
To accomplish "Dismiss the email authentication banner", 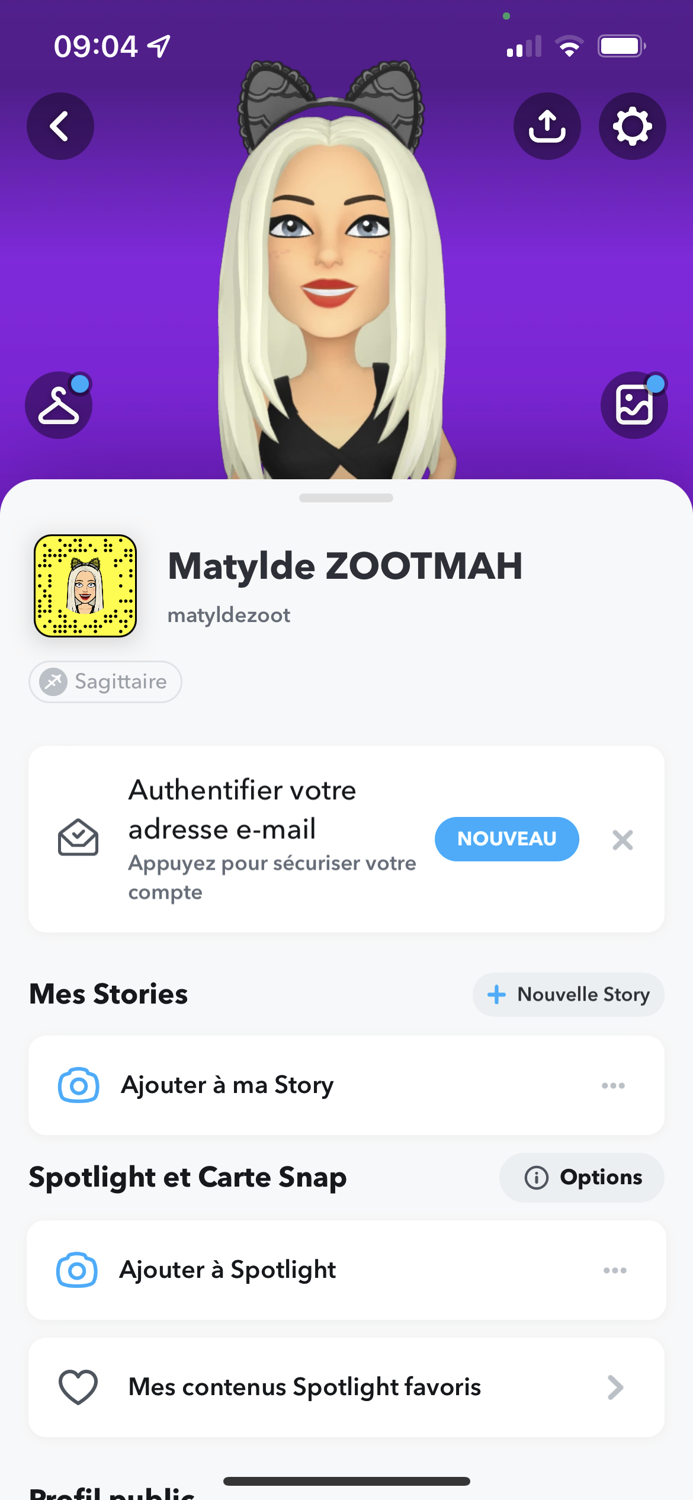I will pos(623,840).
